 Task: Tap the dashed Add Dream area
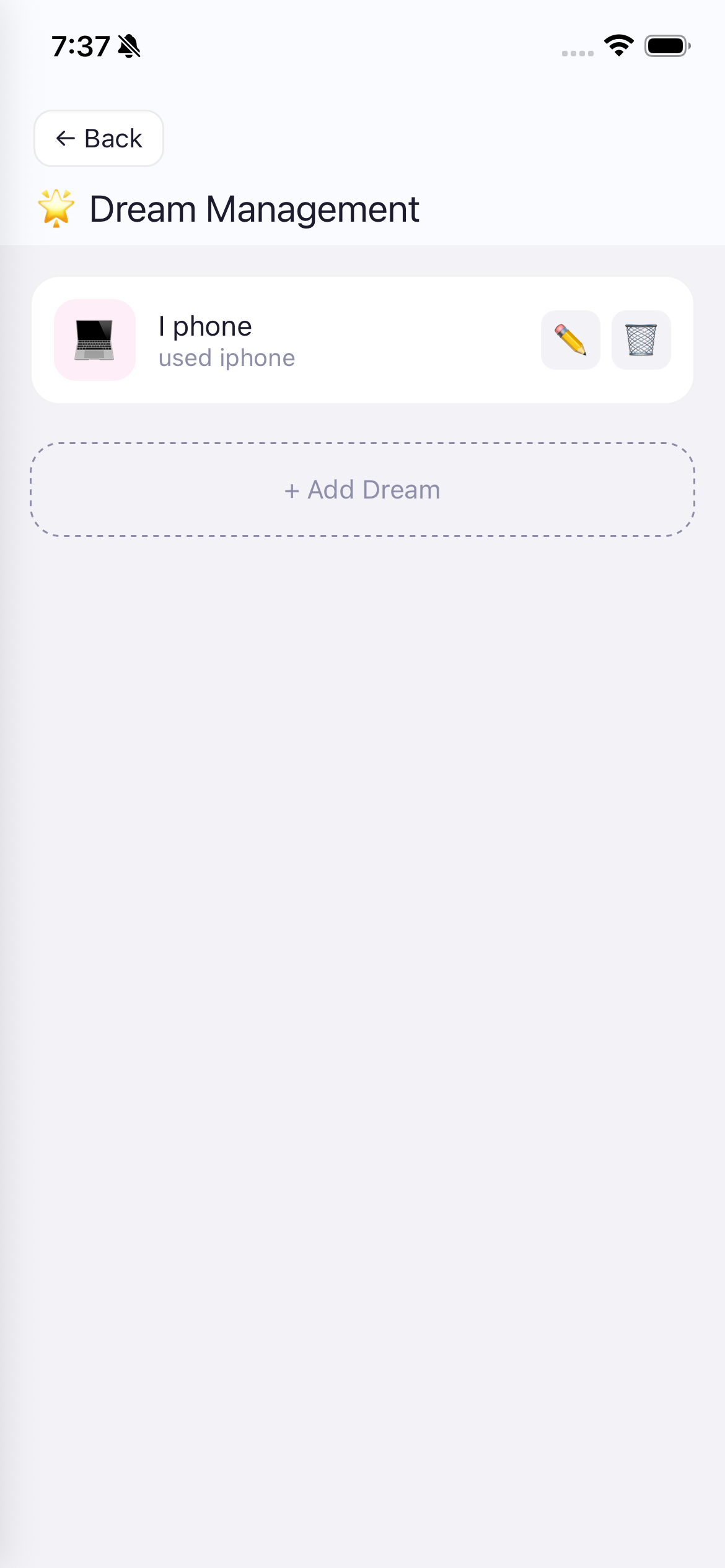[362, 490]
